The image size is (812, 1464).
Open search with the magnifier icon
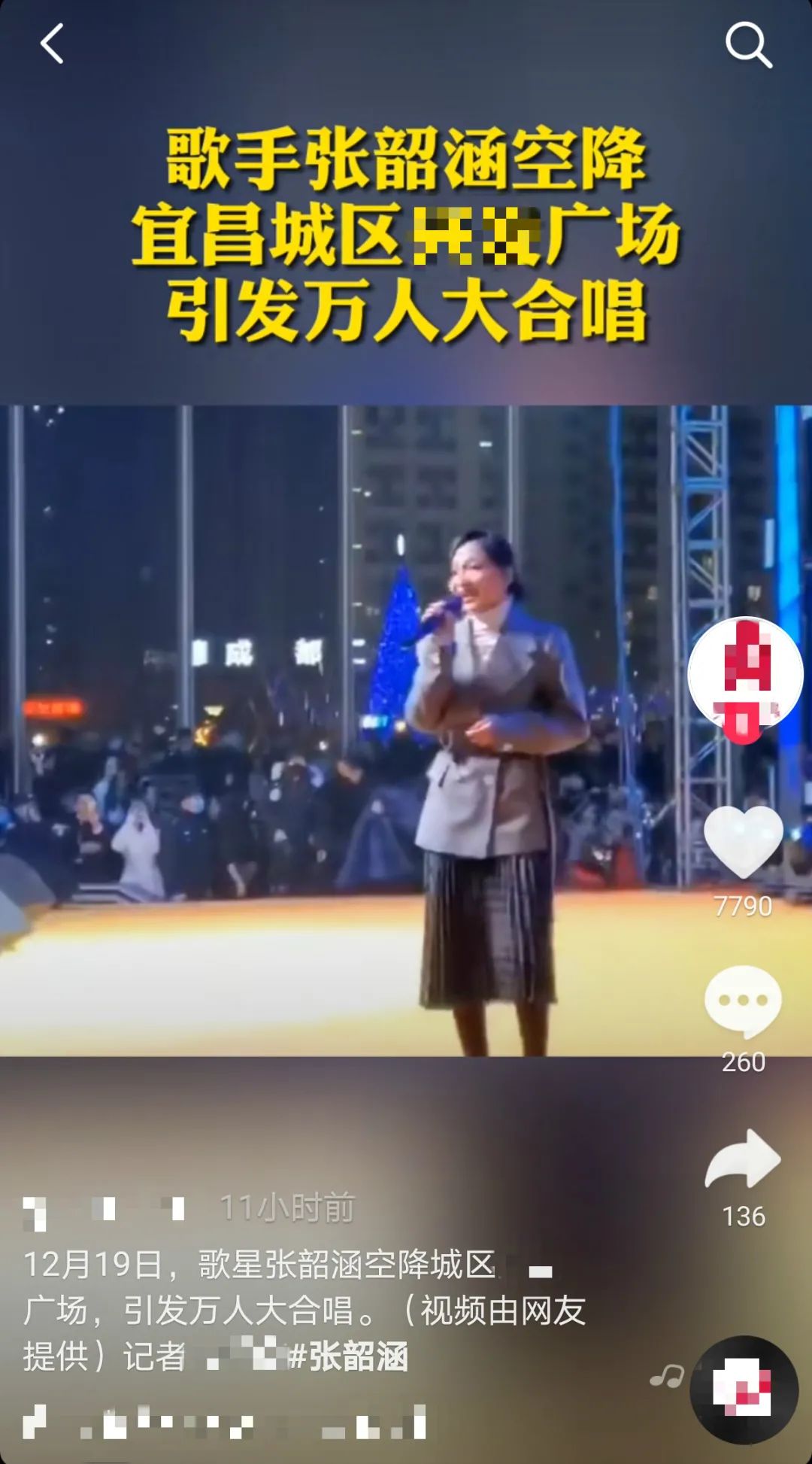point(748,44)
